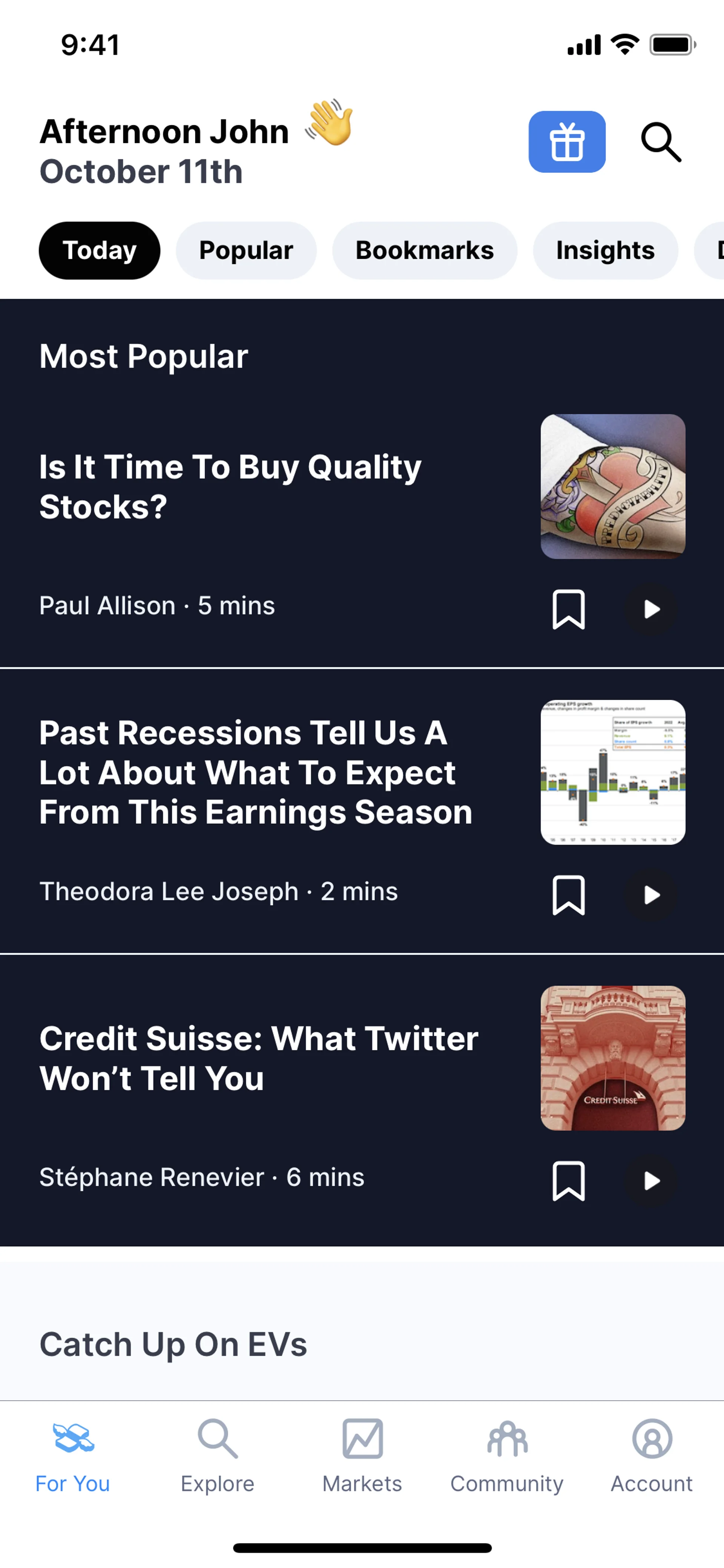This screenshot has height=1568, width=724.
Task: Bookmark Paul Allison's article
Action: (568, 609)
